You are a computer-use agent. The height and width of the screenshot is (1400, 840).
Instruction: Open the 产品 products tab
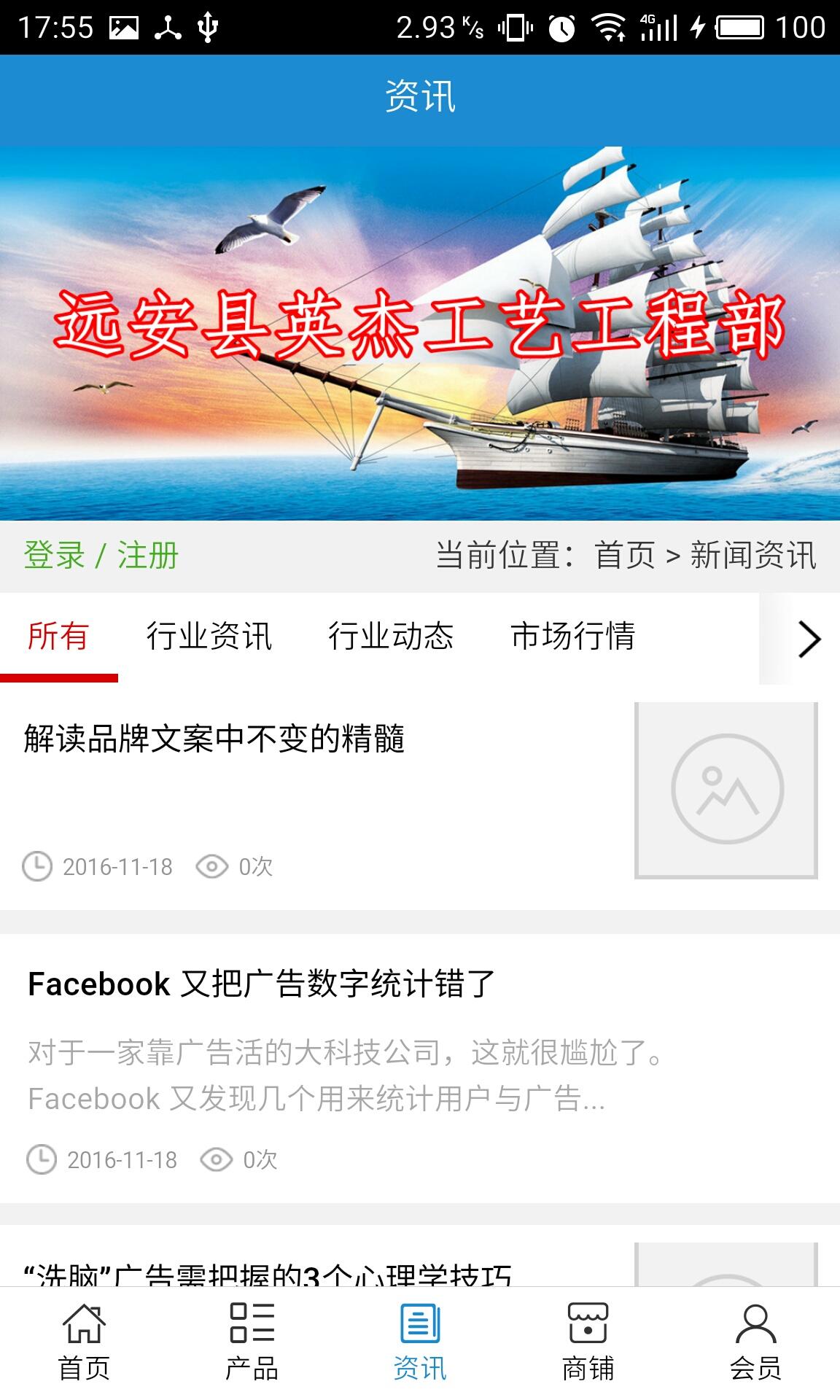(x=252, y=1343)
